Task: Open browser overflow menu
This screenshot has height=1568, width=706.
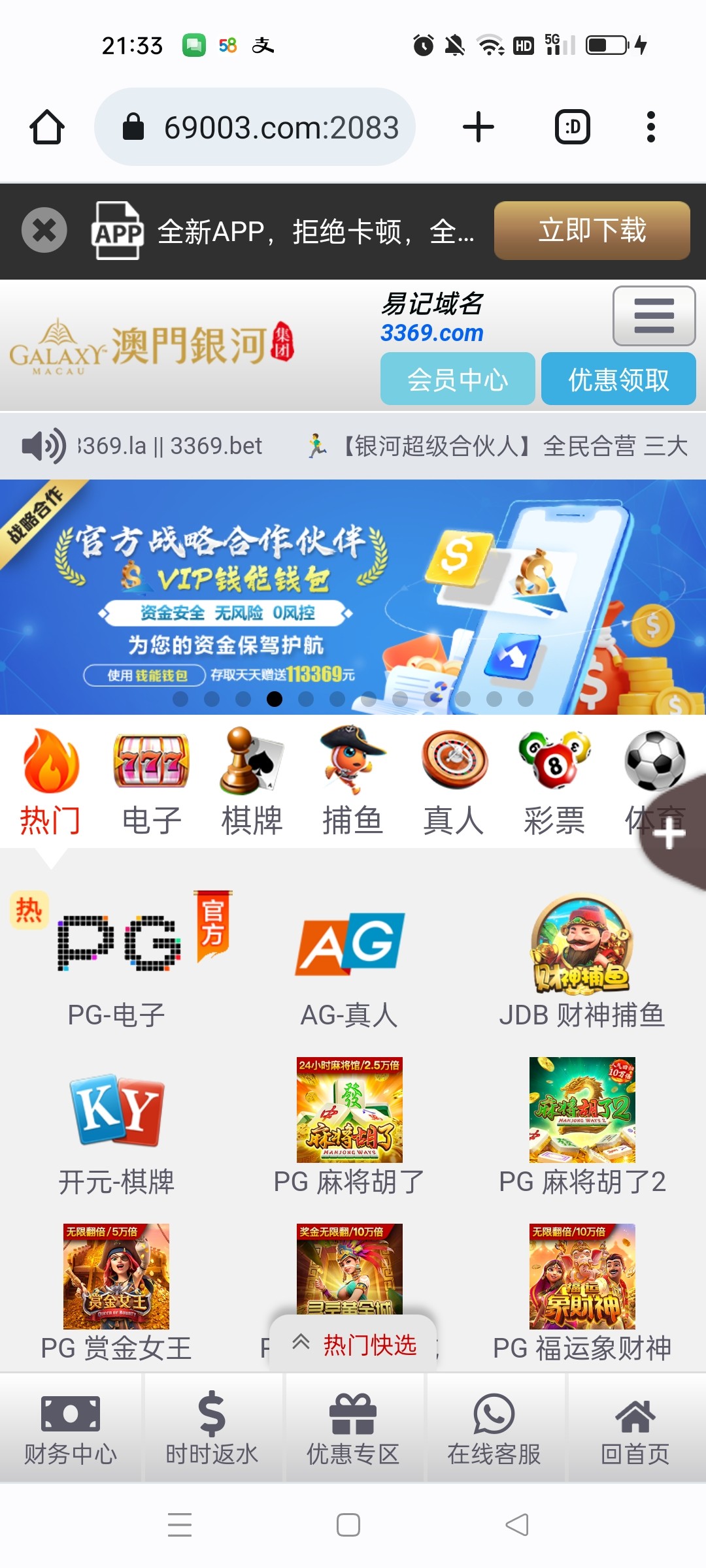Action: pyautogui.click(x=650, y=127)
